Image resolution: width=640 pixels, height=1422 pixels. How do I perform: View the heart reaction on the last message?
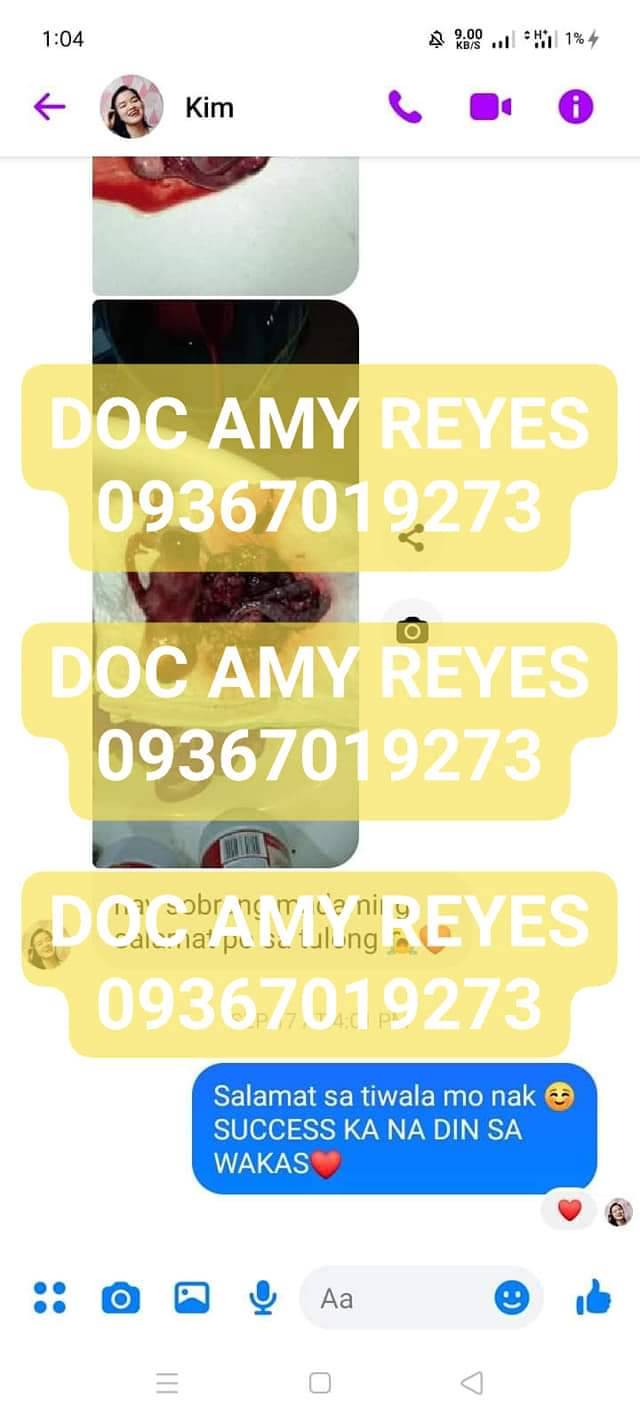coord(569,1211)
